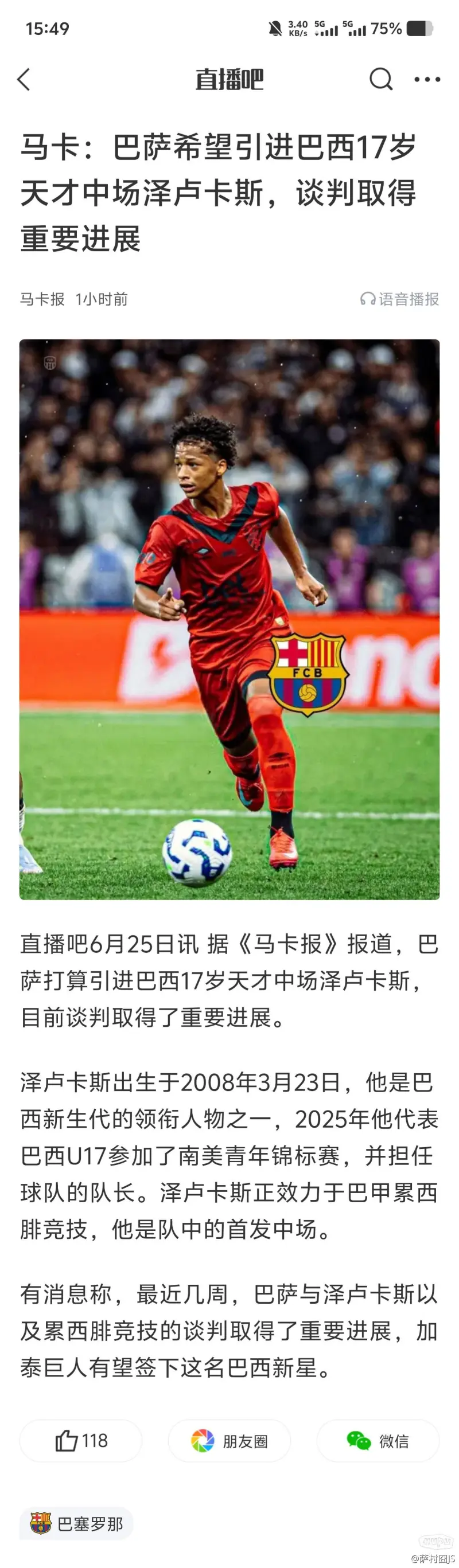
Task: Like the article with 118 likes
Action: [81, 1441]
